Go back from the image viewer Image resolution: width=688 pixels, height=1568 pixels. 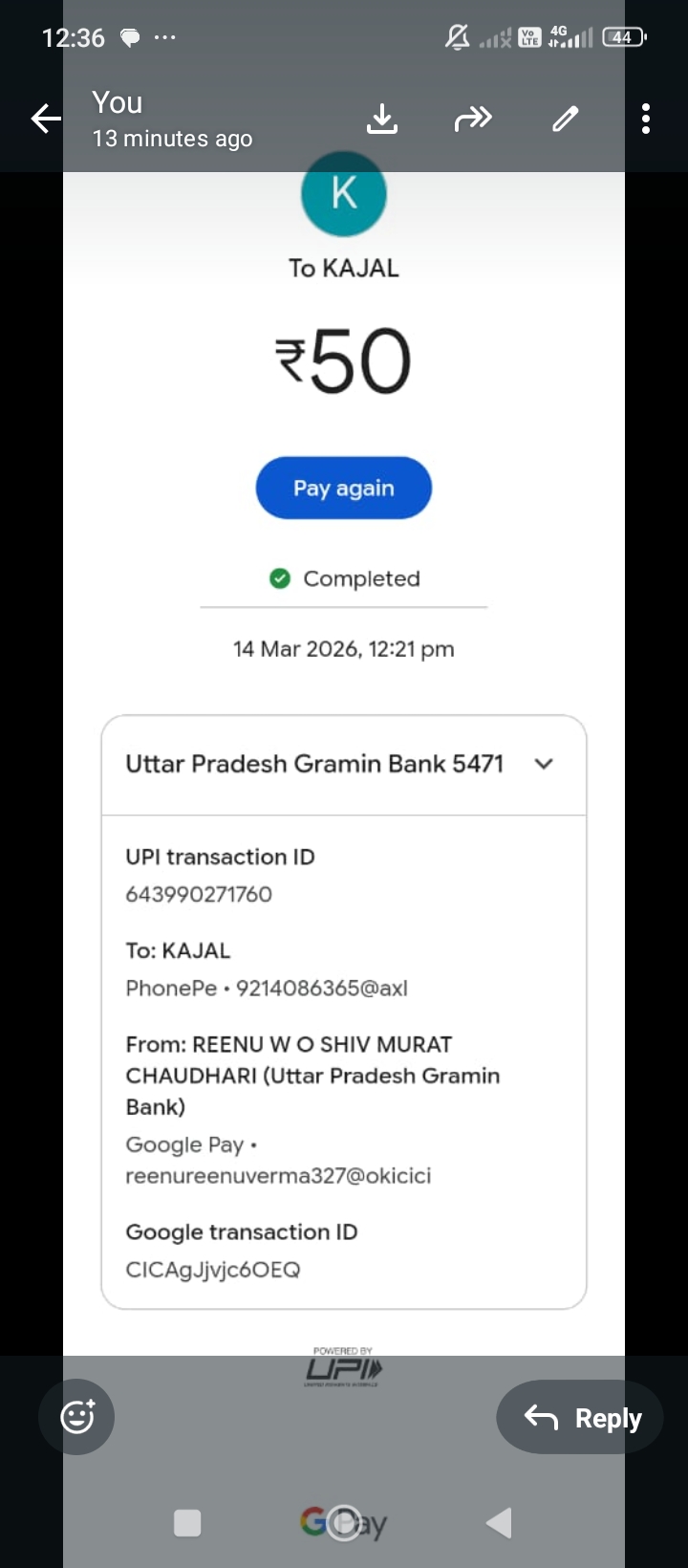[x=46, y=120]
